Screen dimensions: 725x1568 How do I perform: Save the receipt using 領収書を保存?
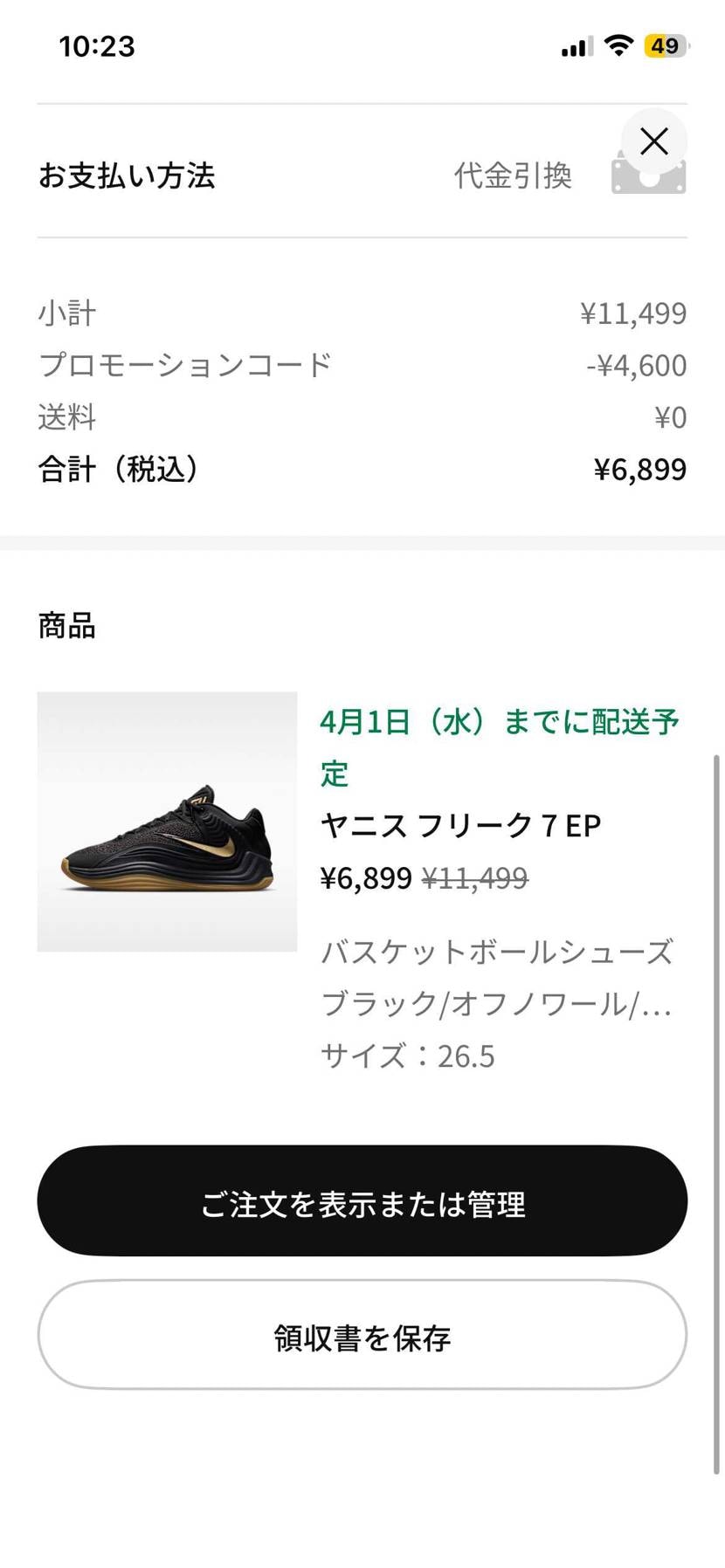[x=362, y=1335]
